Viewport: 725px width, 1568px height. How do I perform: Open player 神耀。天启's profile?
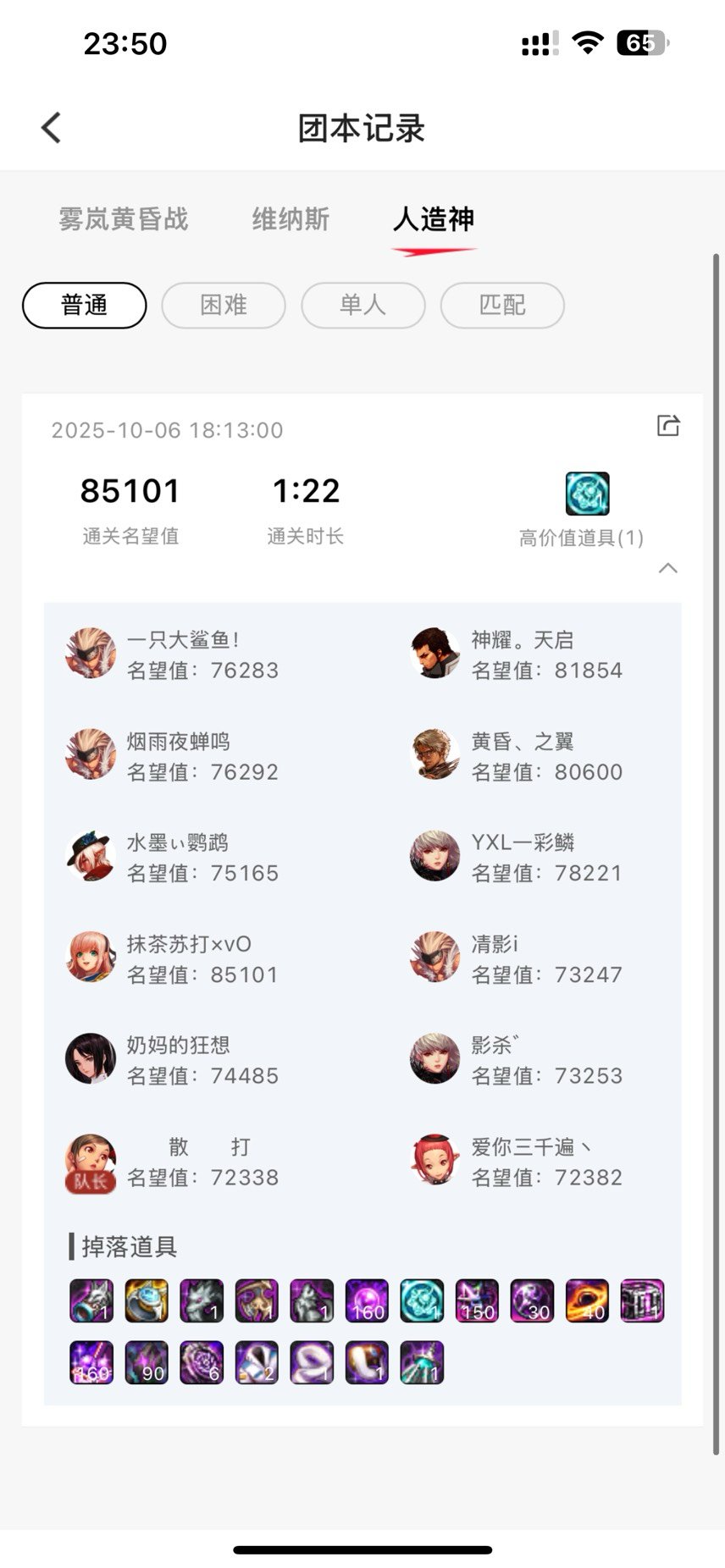click(x=435, y=653)
